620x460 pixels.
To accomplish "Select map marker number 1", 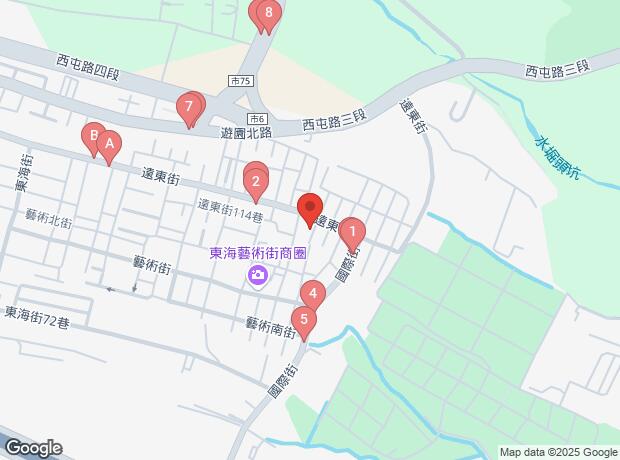I will pyautogui.click(x=352, y=233).
